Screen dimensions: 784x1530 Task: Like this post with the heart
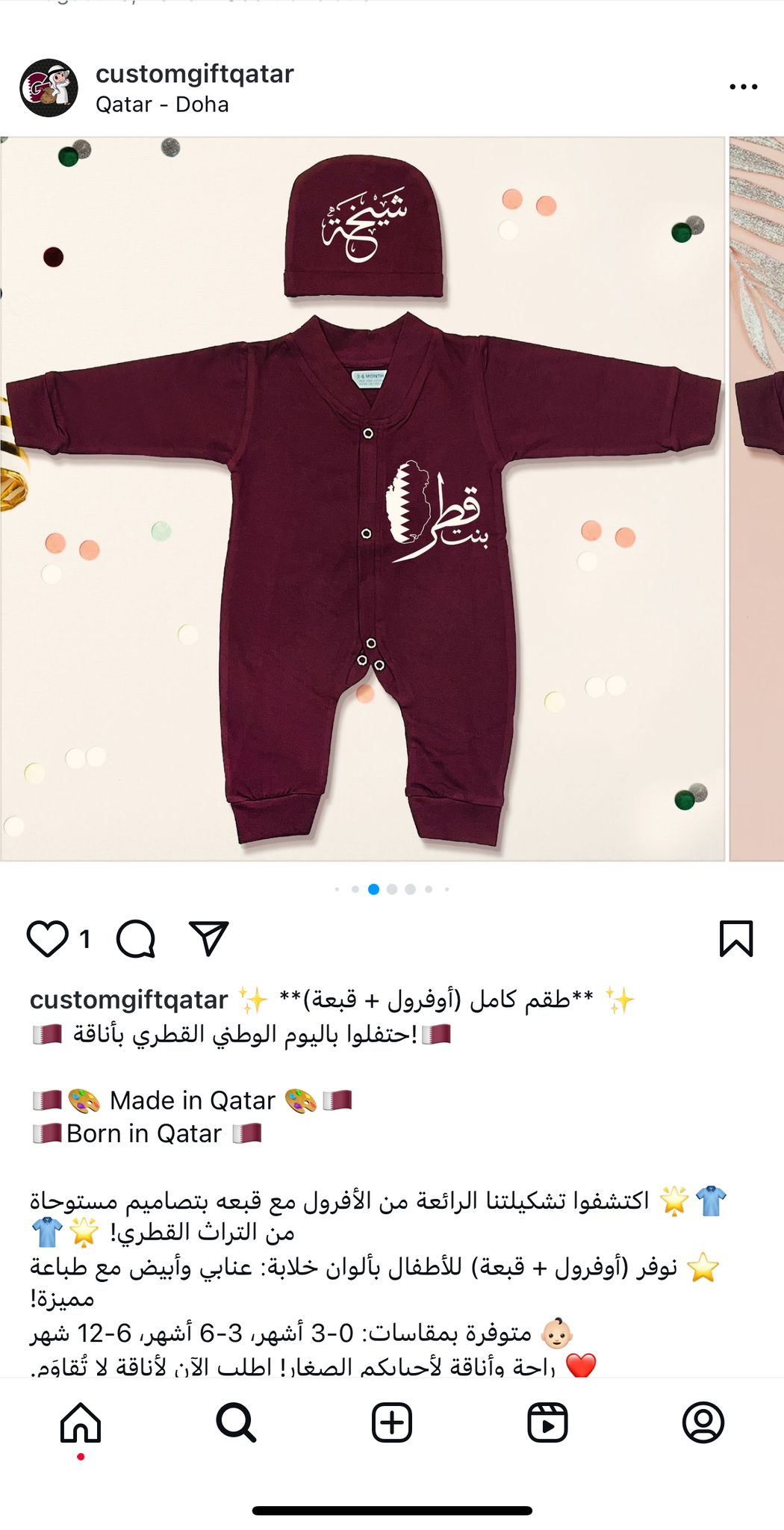pyautogui.click(x=48, y=939)
